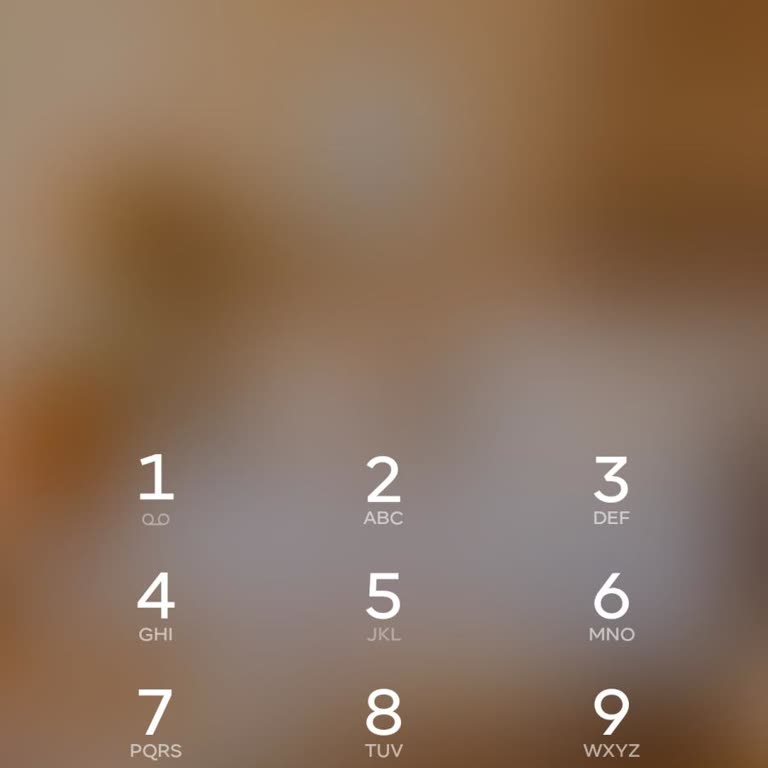
Task: Enter digit 2 (ABC)
Action: point(383,490)
